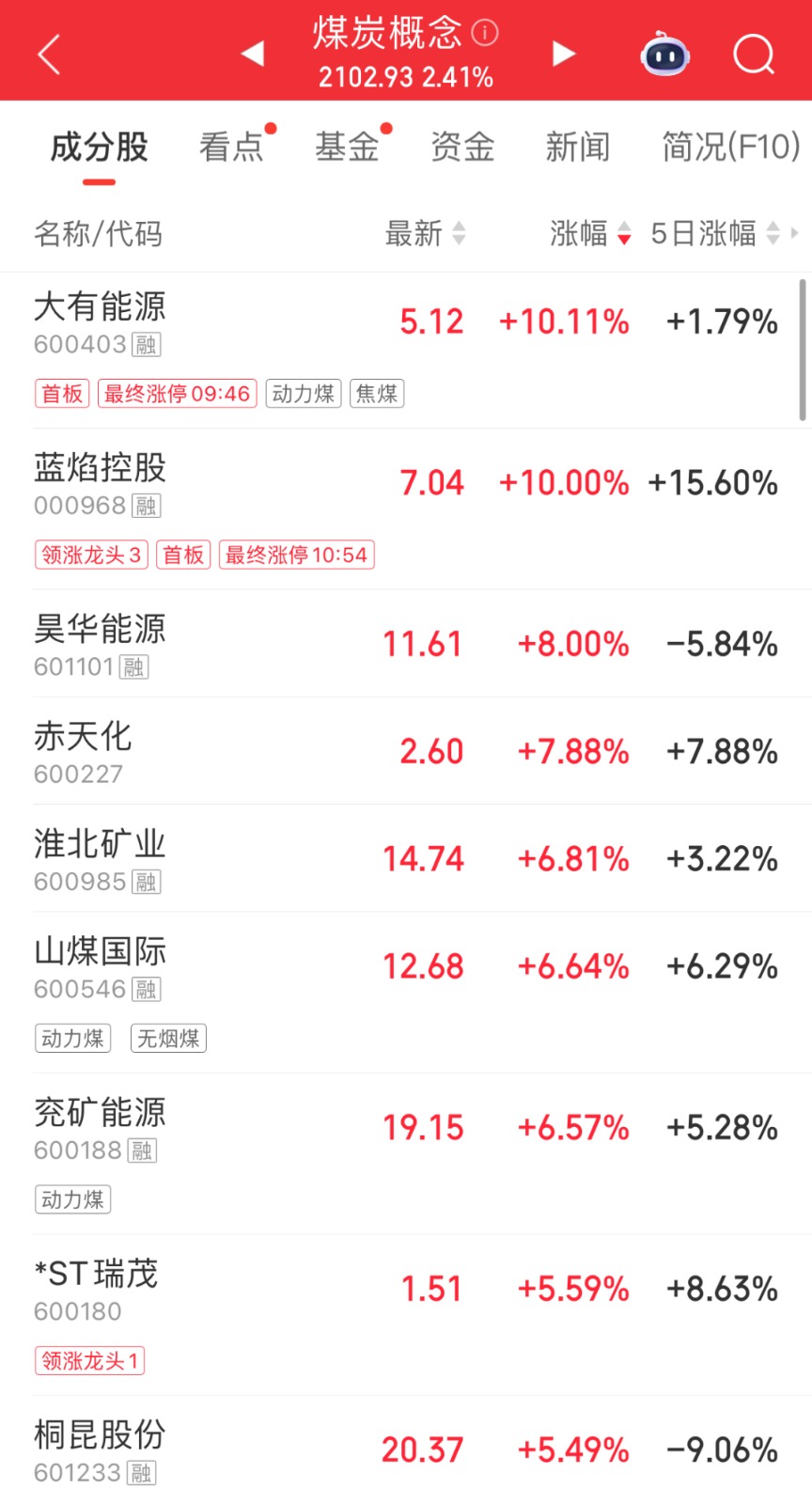Viewport: 812px width, 1488px height.
Task: Open the *ST瑞茂 stock row
Action: [406, 1315]
